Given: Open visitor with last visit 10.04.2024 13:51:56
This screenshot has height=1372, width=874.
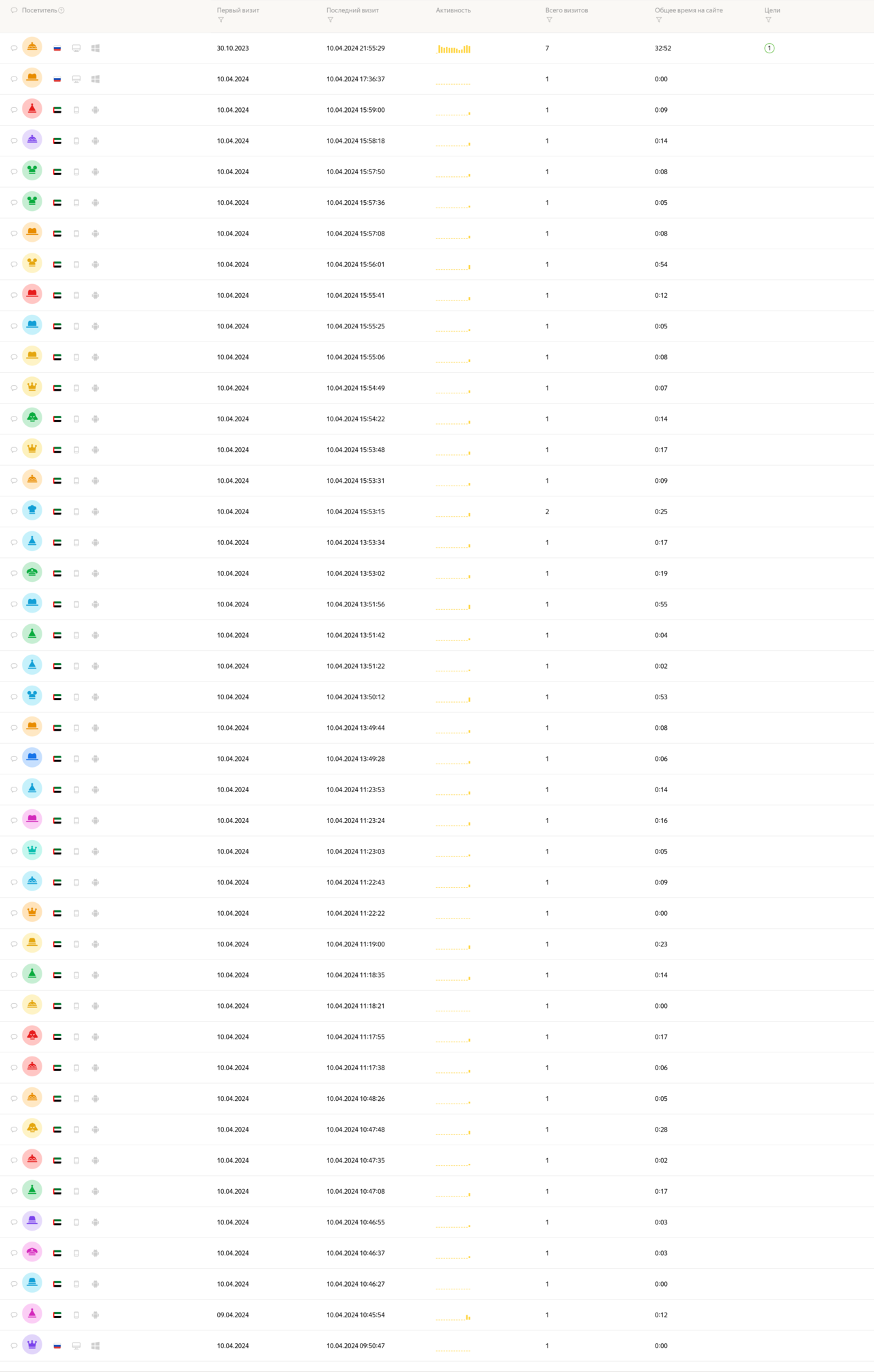Looking at the screenshot, I should tap(32, 604).
